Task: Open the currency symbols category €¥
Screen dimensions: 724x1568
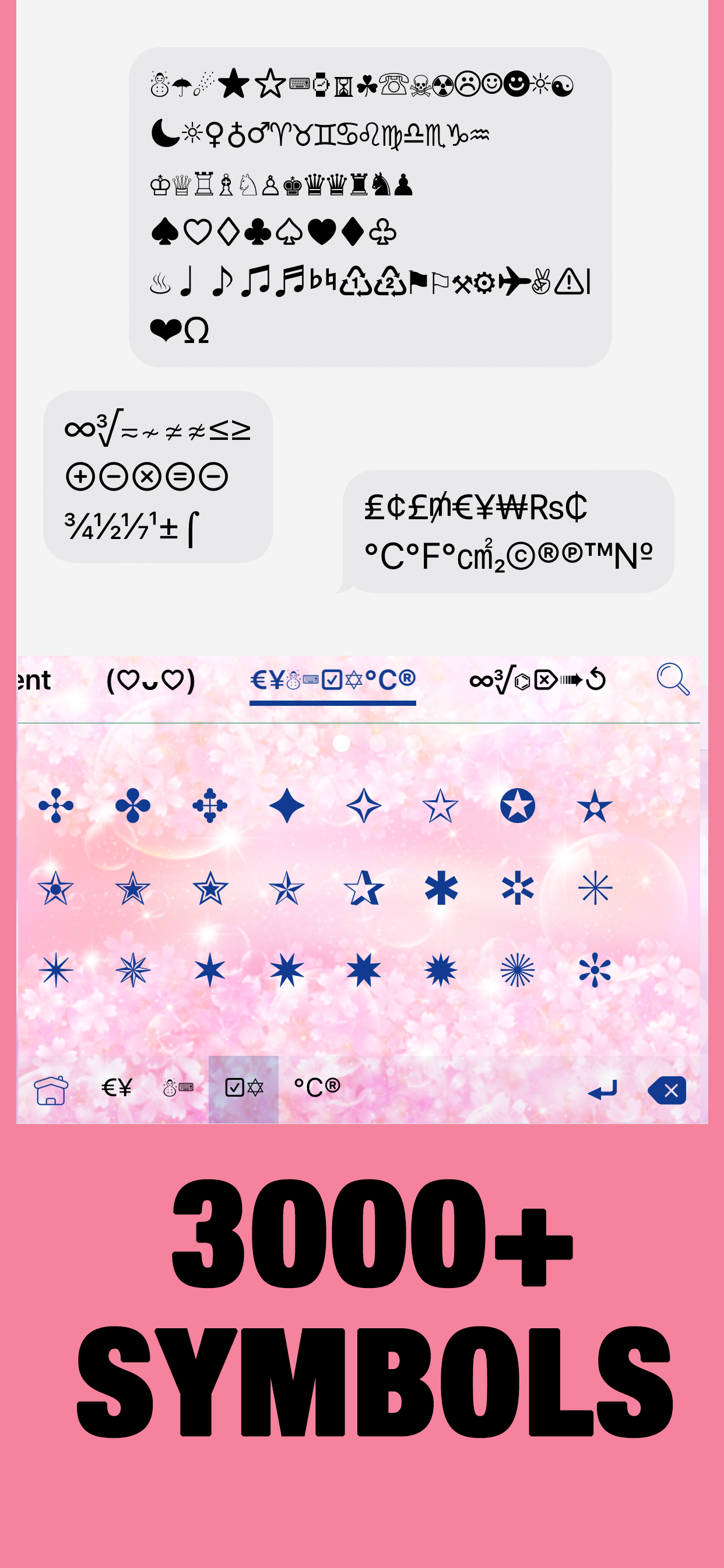Action: 117,1090
